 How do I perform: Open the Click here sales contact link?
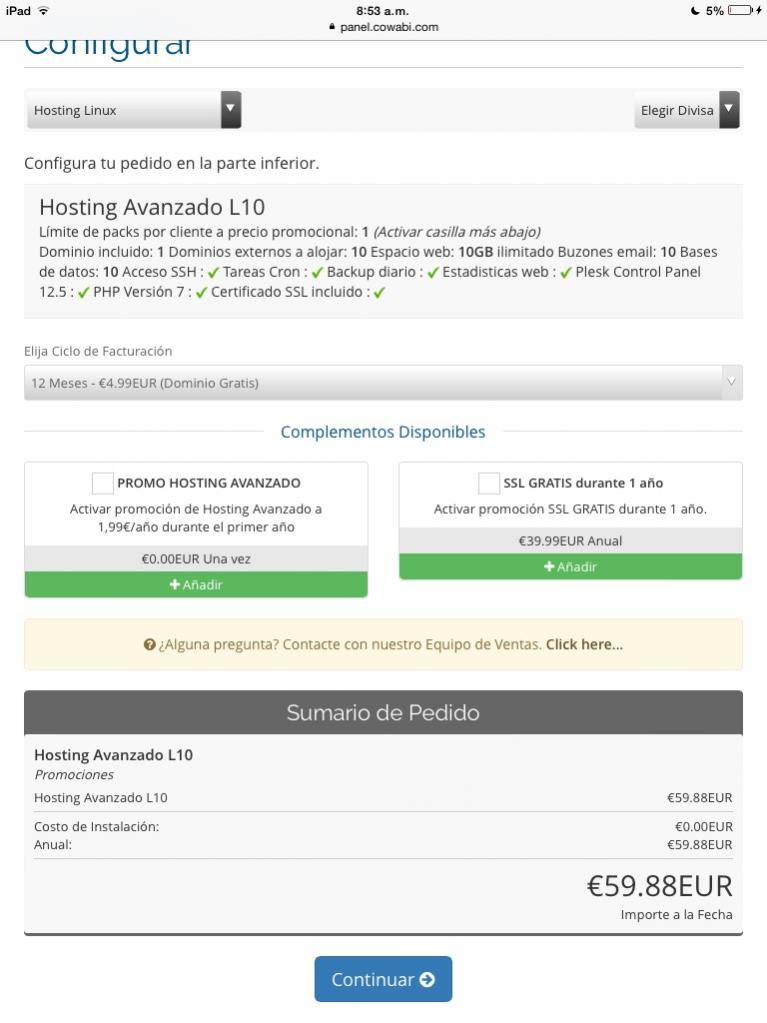[x=584, y=645]
